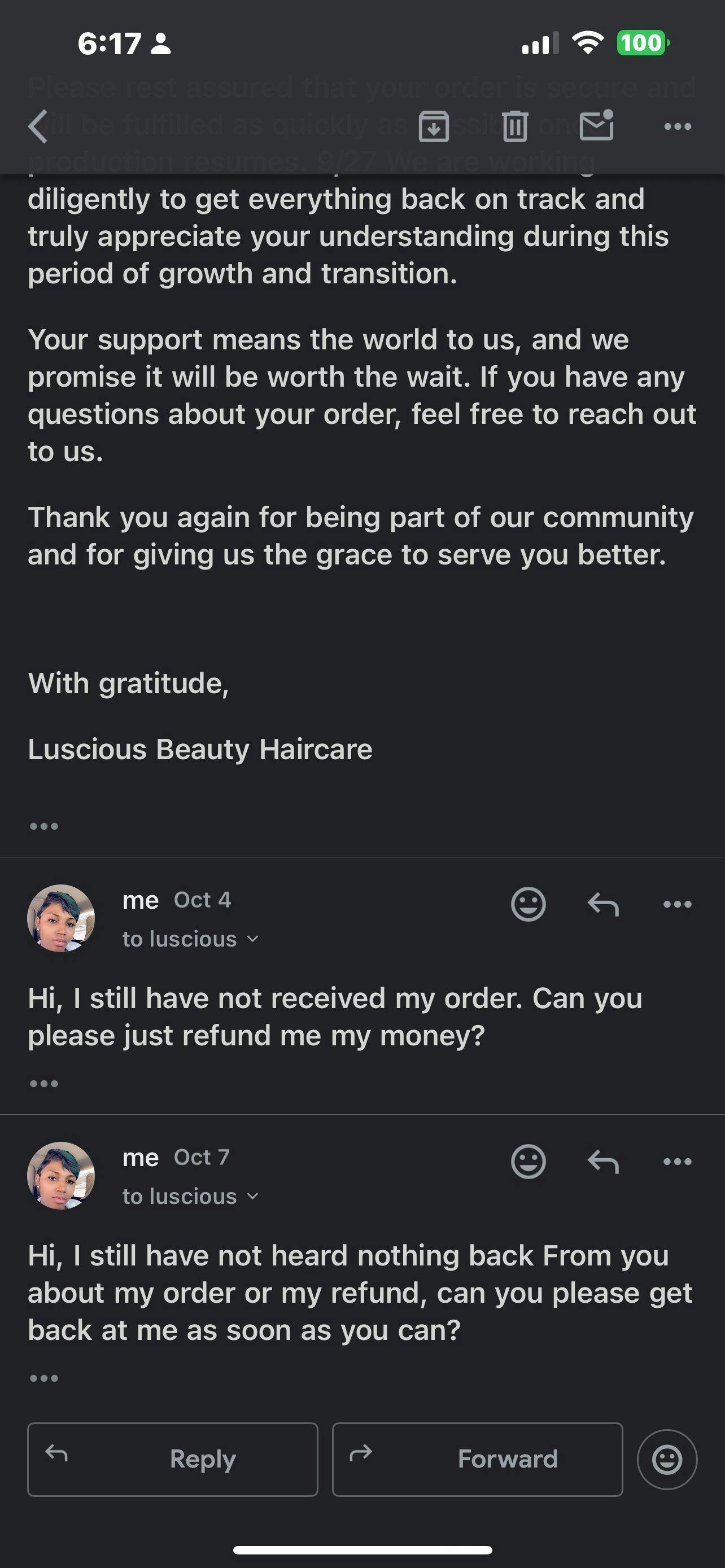The height and width of the screenshot is (1568, 725).
Task: Mark this email as unread
Action: [596, 125]
